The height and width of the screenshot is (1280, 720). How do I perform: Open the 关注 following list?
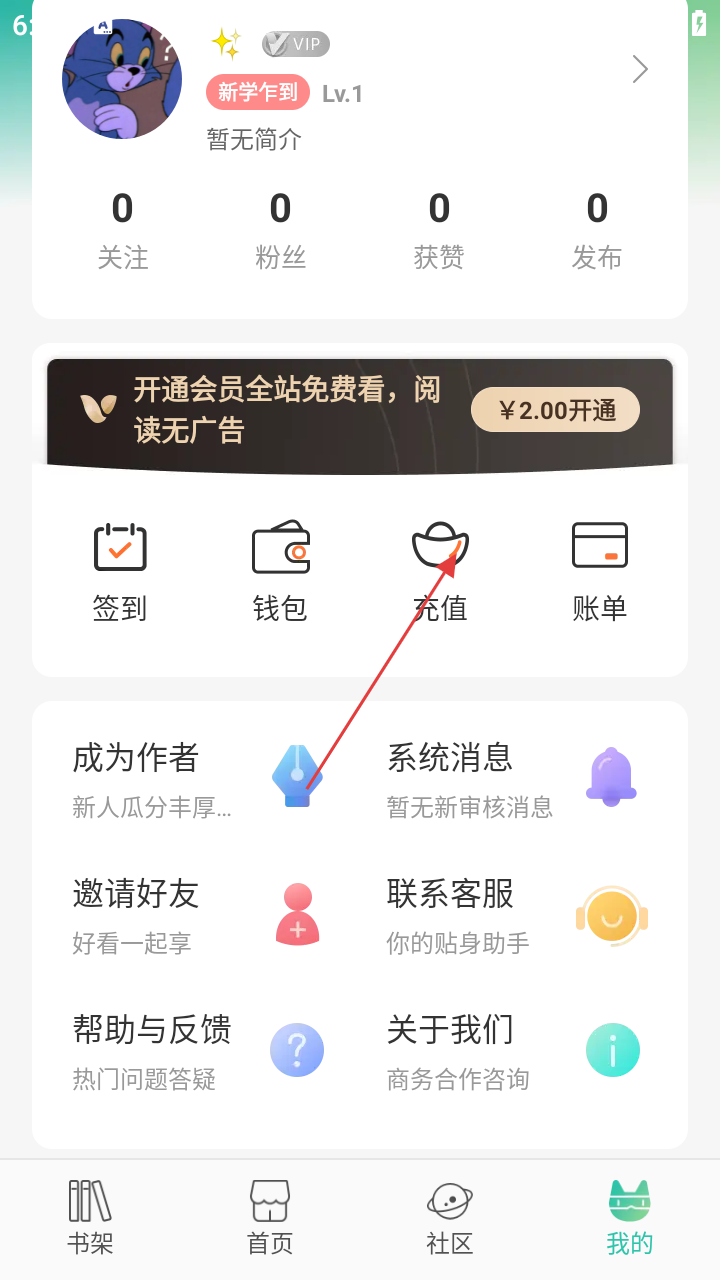coord(122,230)
